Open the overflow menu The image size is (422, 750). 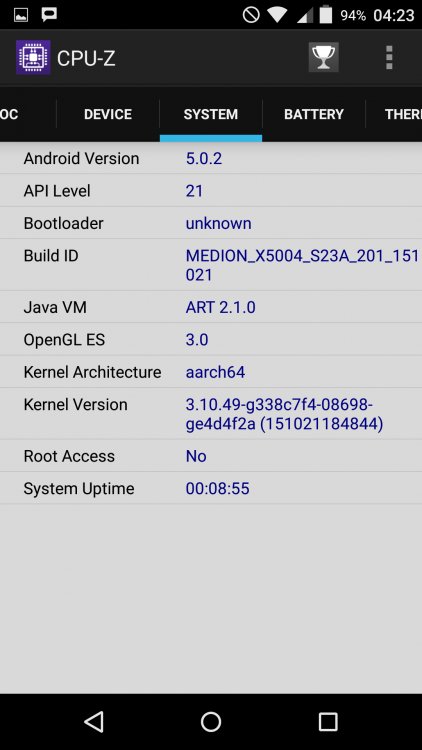[389, 58]
